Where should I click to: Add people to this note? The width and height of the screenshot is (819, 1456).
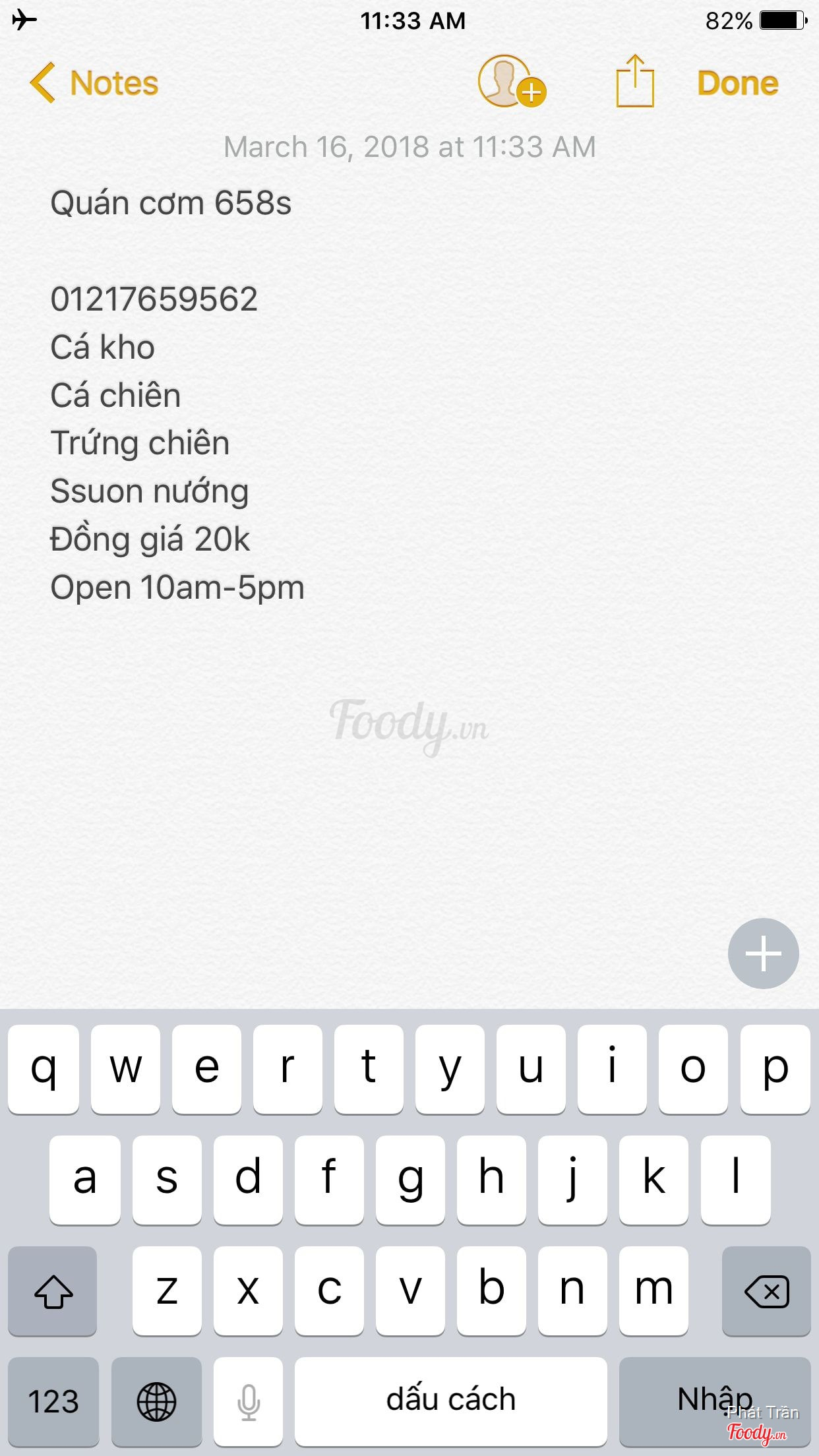point(510,82)
